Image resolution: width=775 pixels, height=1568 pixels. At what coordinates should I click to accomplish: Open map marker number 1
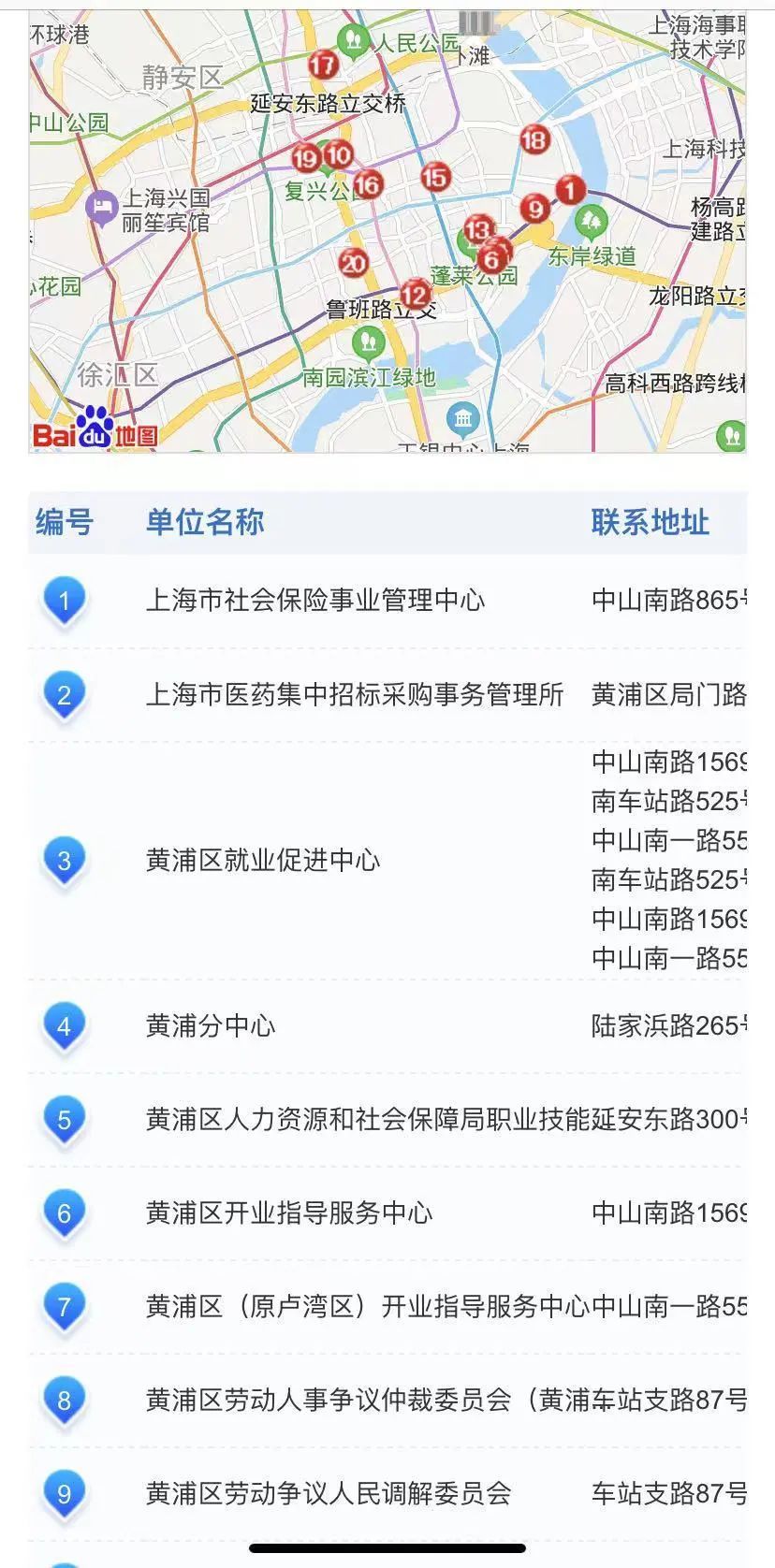[570, 190]
